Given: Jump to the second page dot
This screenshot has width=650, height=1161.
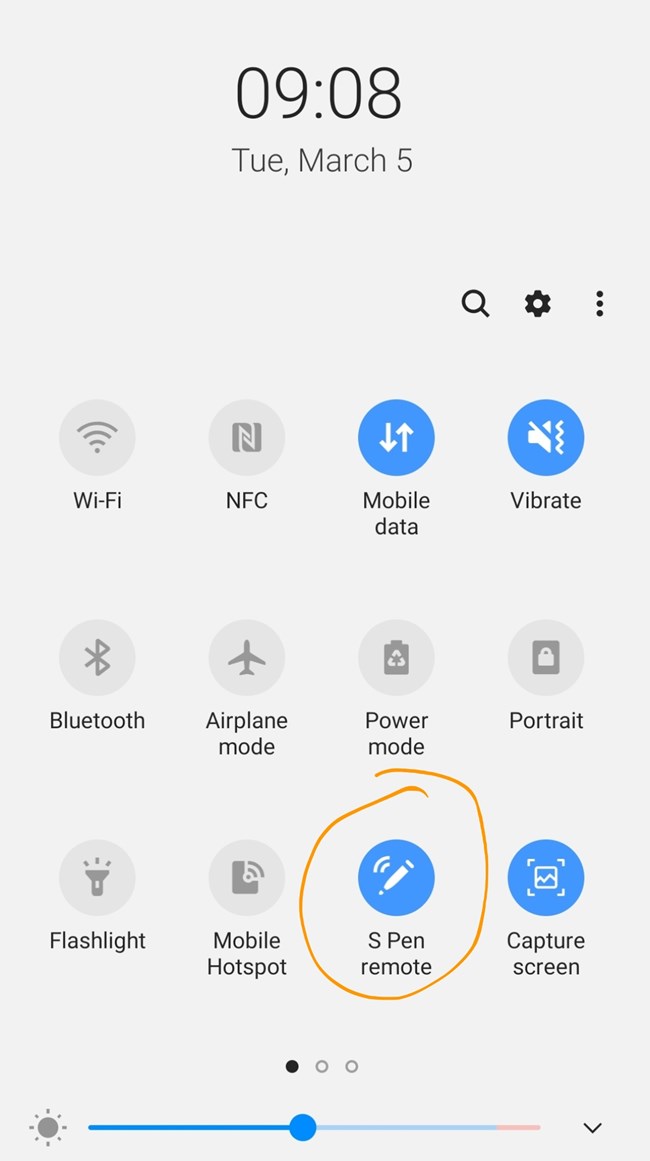Looking at the screenshot, I should 322,1066.
